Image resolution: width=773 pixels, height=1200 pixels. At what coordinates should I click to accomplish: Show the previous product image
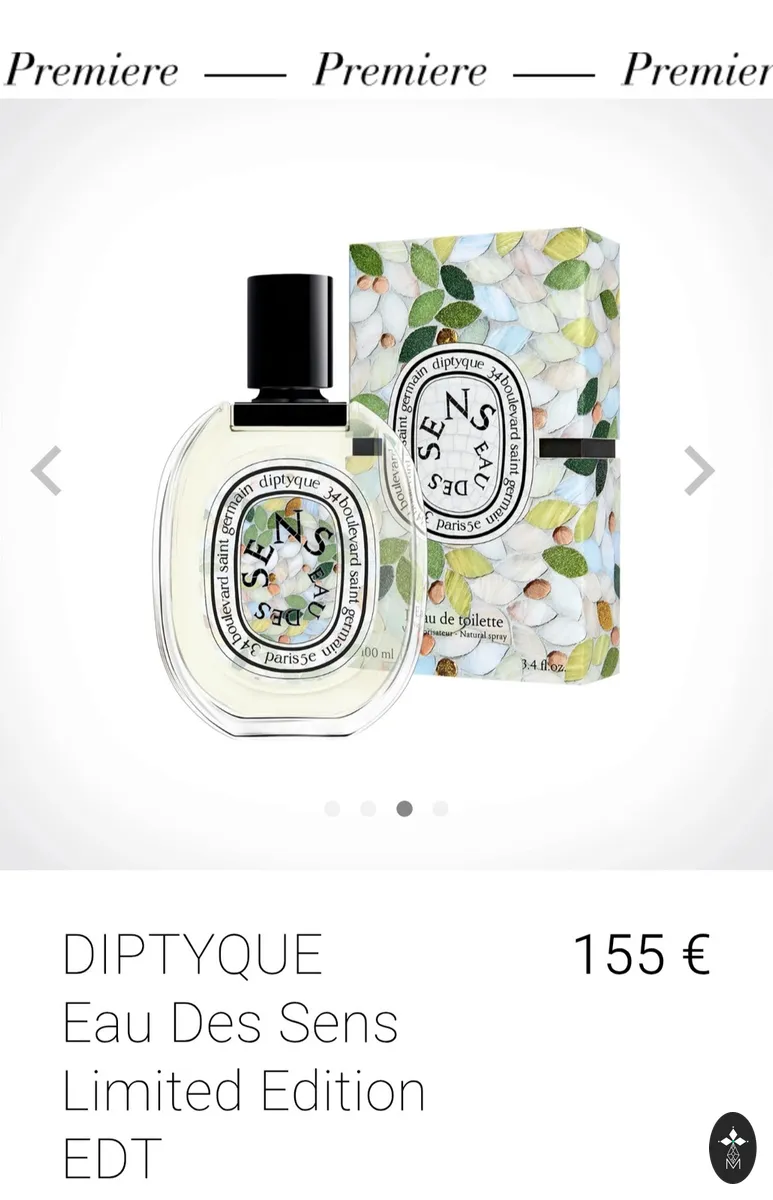click(47, 471)
